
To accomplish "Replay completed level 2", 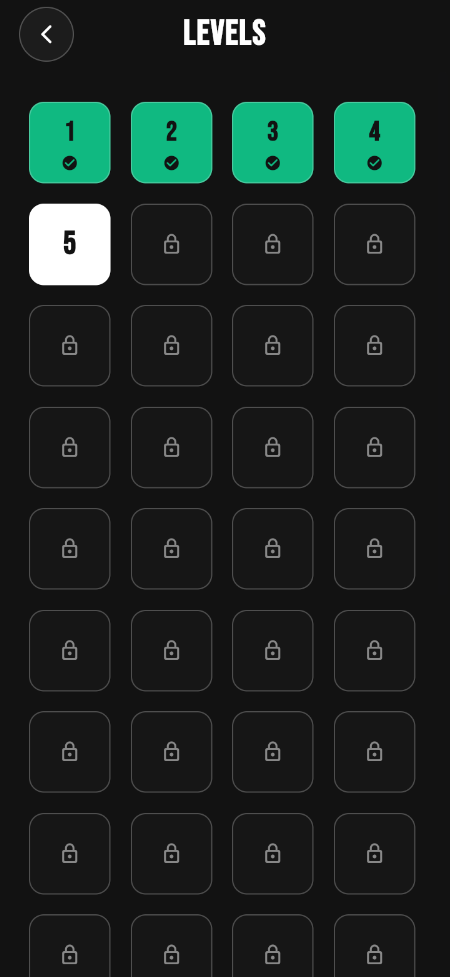I will tap(171, 143).
